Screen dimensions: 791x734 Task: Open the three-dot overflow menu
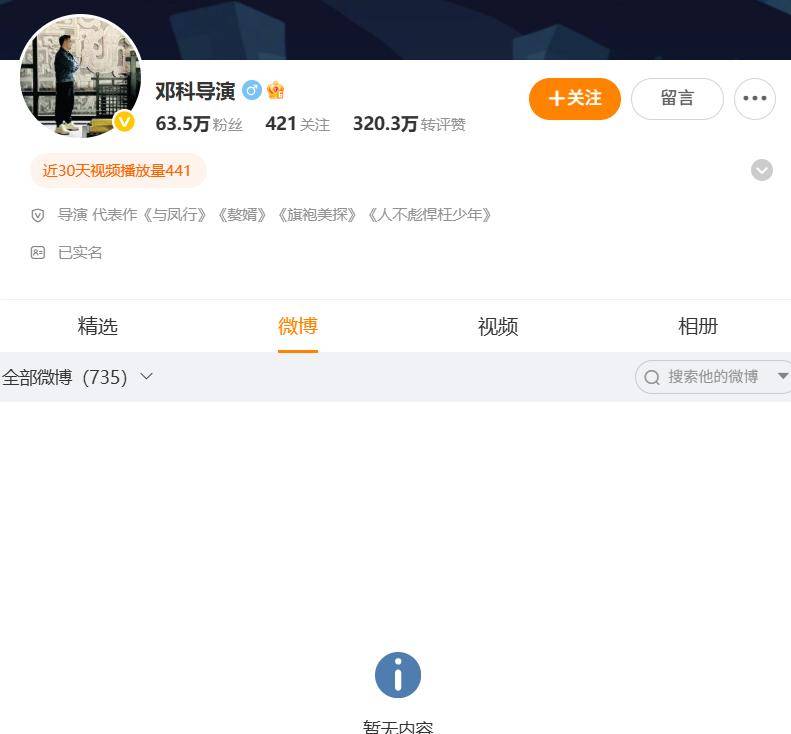tap(754, 98)
